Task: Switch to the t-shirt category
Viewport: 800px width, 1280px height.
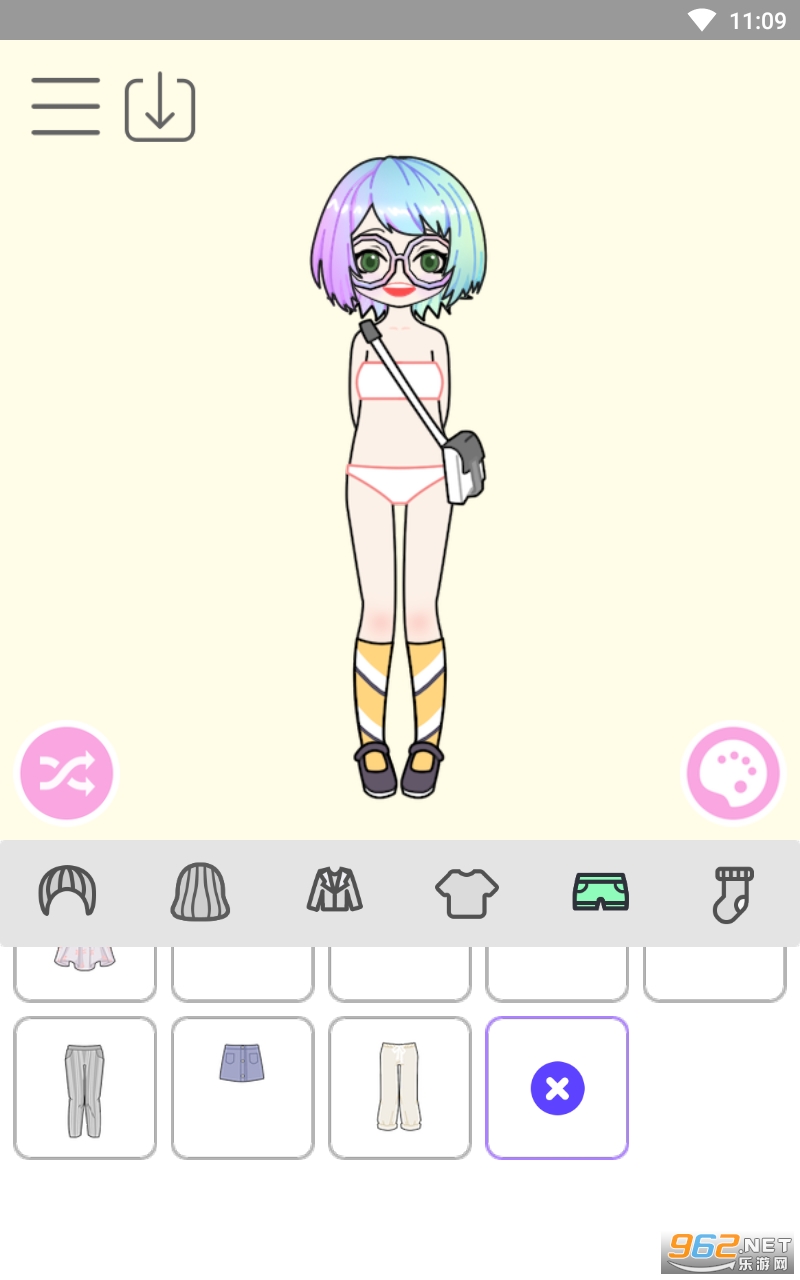Action: click(x=467, y=892)
